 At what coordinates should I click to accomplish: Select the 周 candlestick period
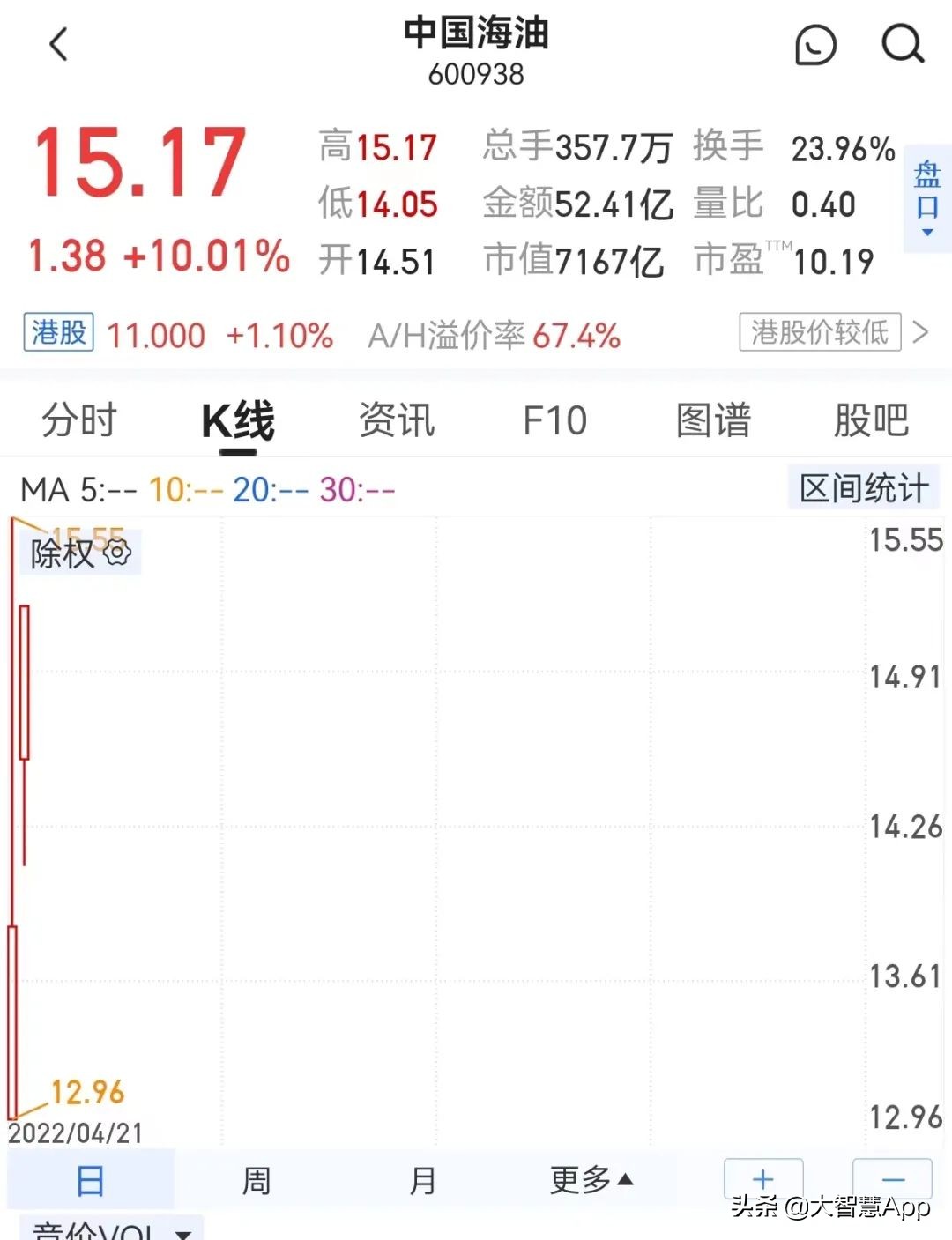point(256,1178)
